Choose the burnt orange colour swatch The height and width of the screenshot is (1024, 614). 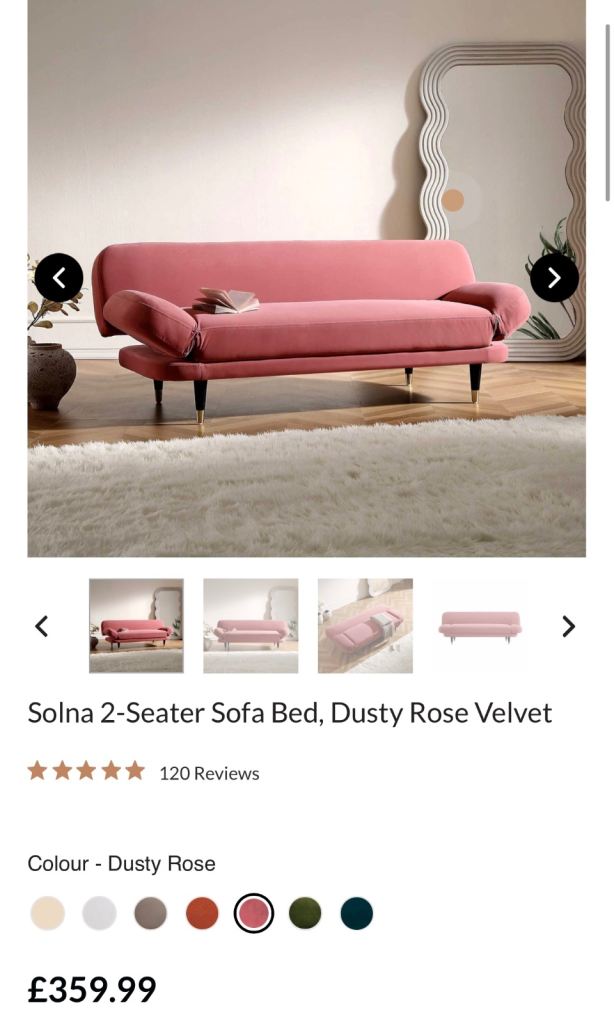(202, 913)
